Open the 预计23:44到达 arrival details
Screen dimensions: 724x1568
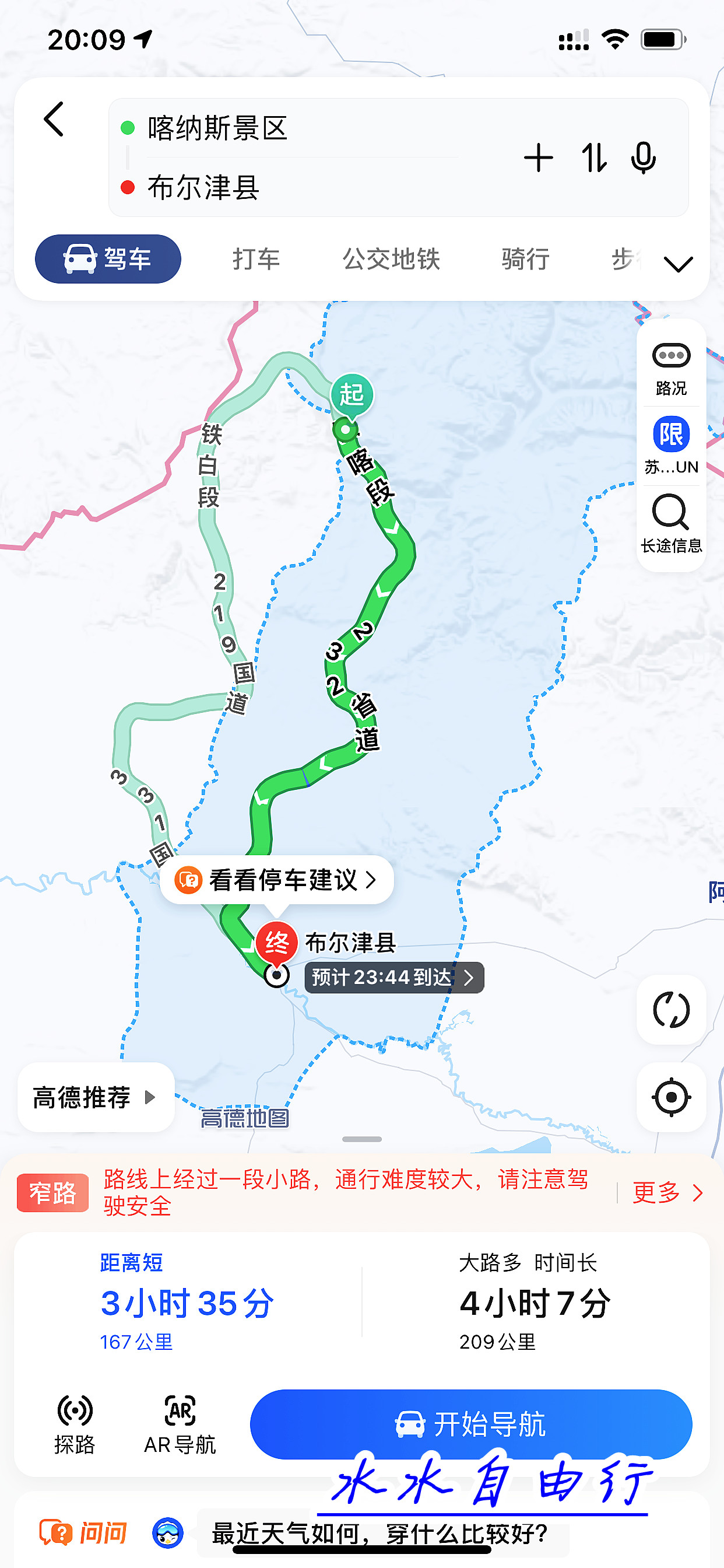coord(393,978)
